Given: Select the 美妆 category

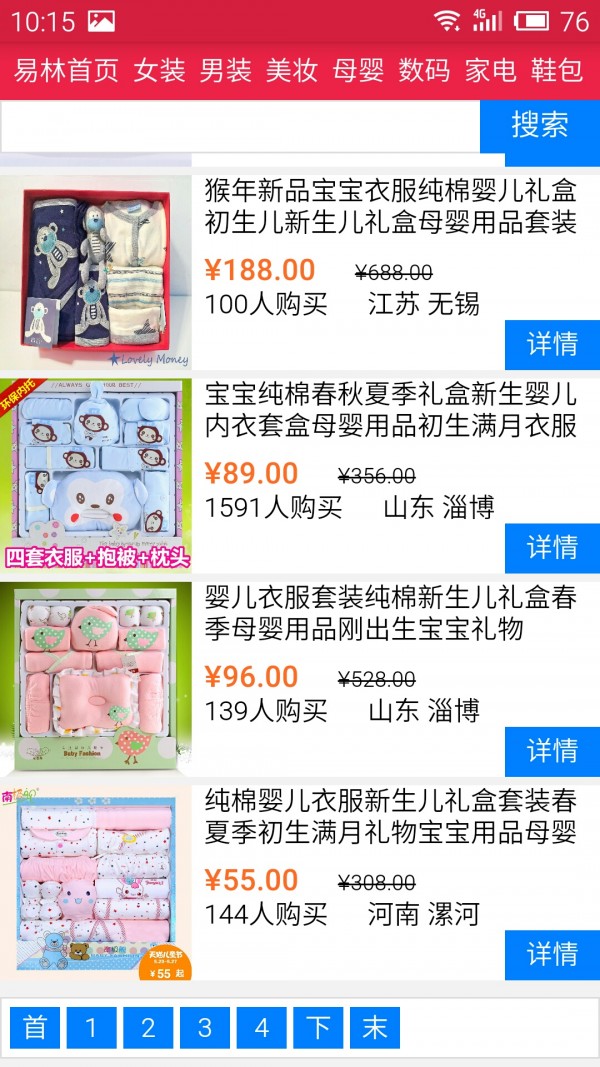Looking at the screenshot, I should (292, 70).
